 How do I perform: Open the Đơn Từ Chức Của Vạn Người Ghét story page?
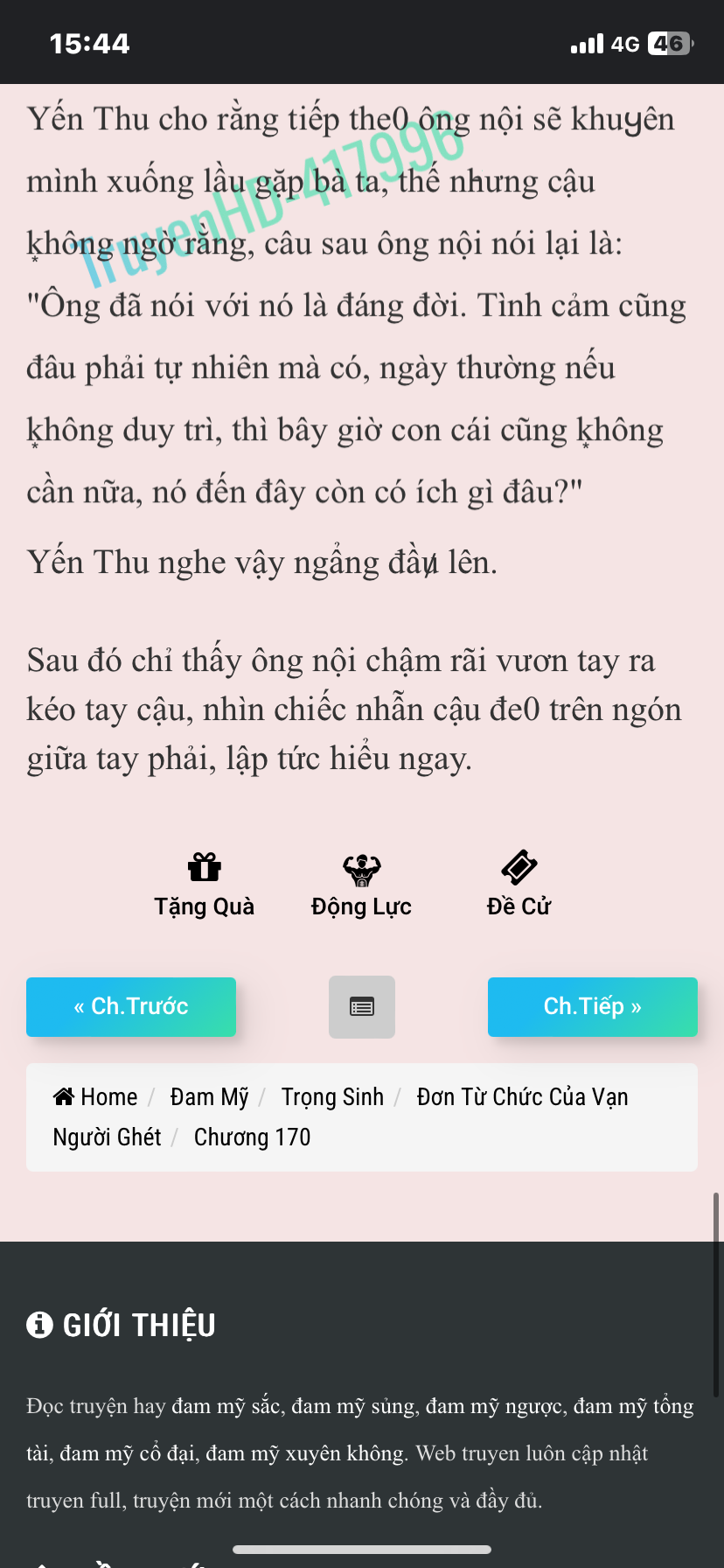341,1116
